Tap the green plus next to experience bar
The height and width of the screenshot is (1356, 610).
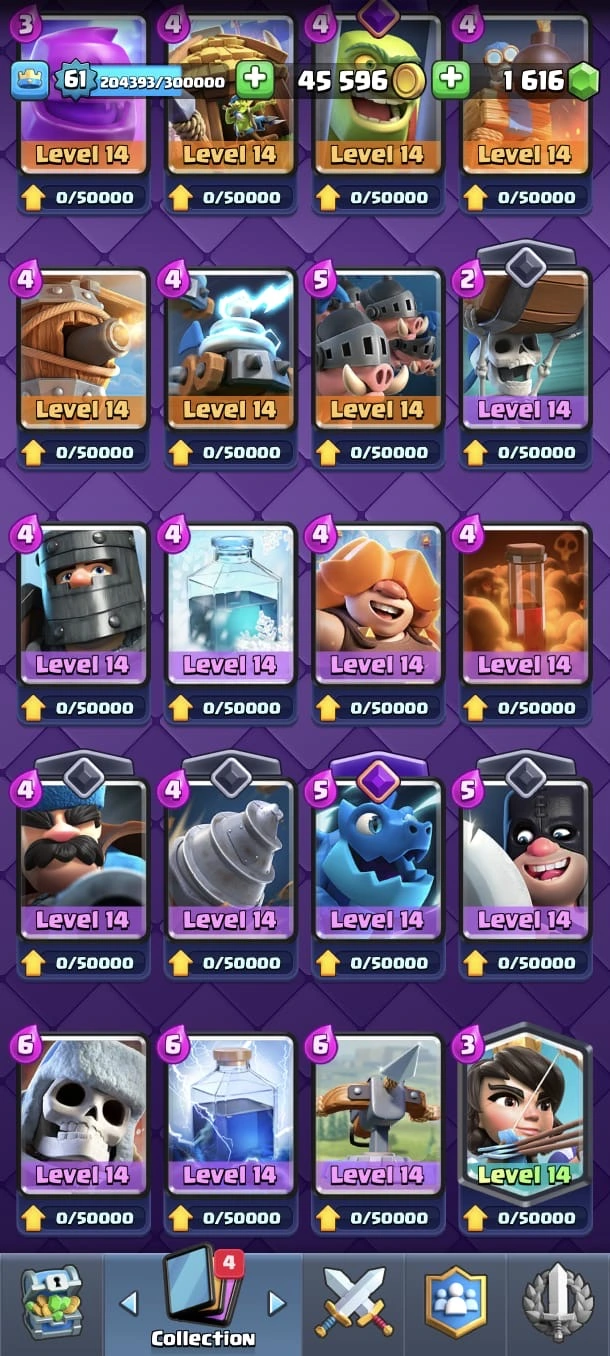tap(255, 79)
